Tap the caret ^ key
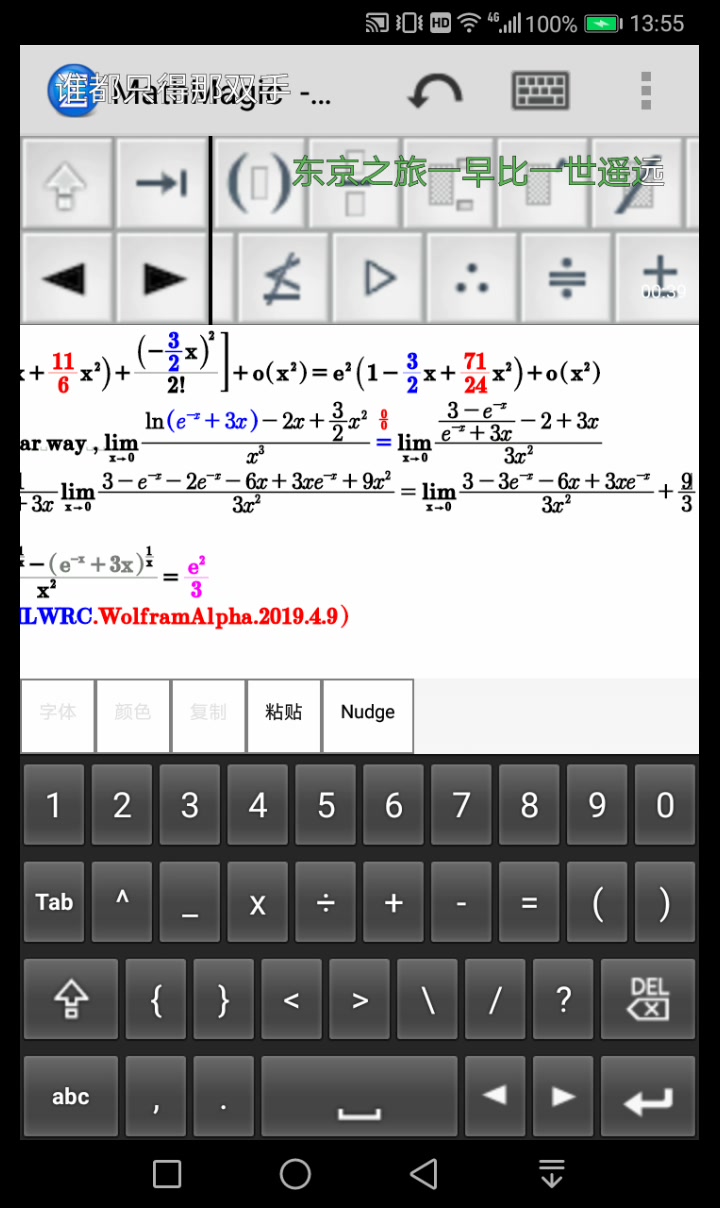Viewport: 720px width, 1208px height. pos(122,902)
